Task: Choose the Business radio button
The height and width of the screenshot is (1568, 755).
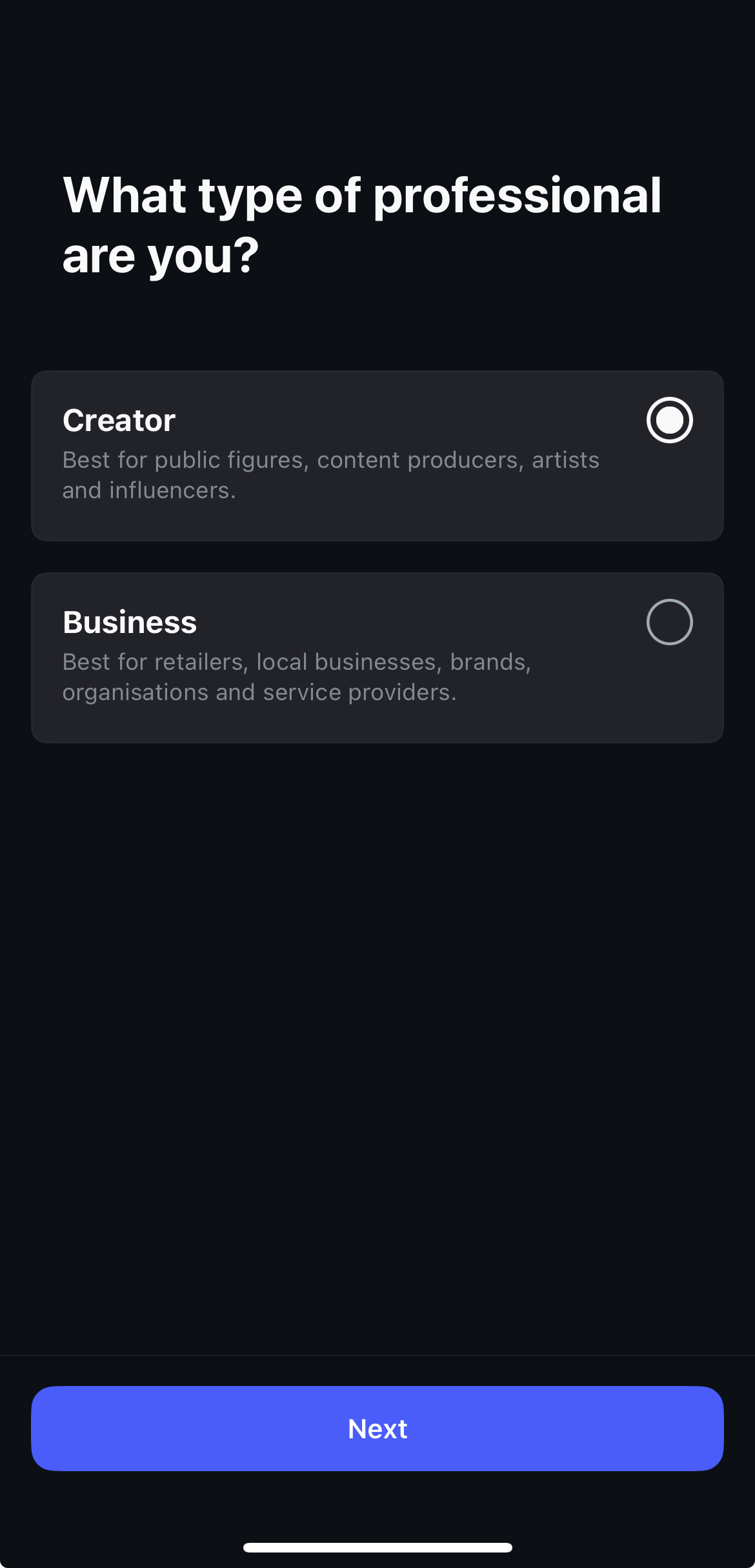Action: point(669,622)
